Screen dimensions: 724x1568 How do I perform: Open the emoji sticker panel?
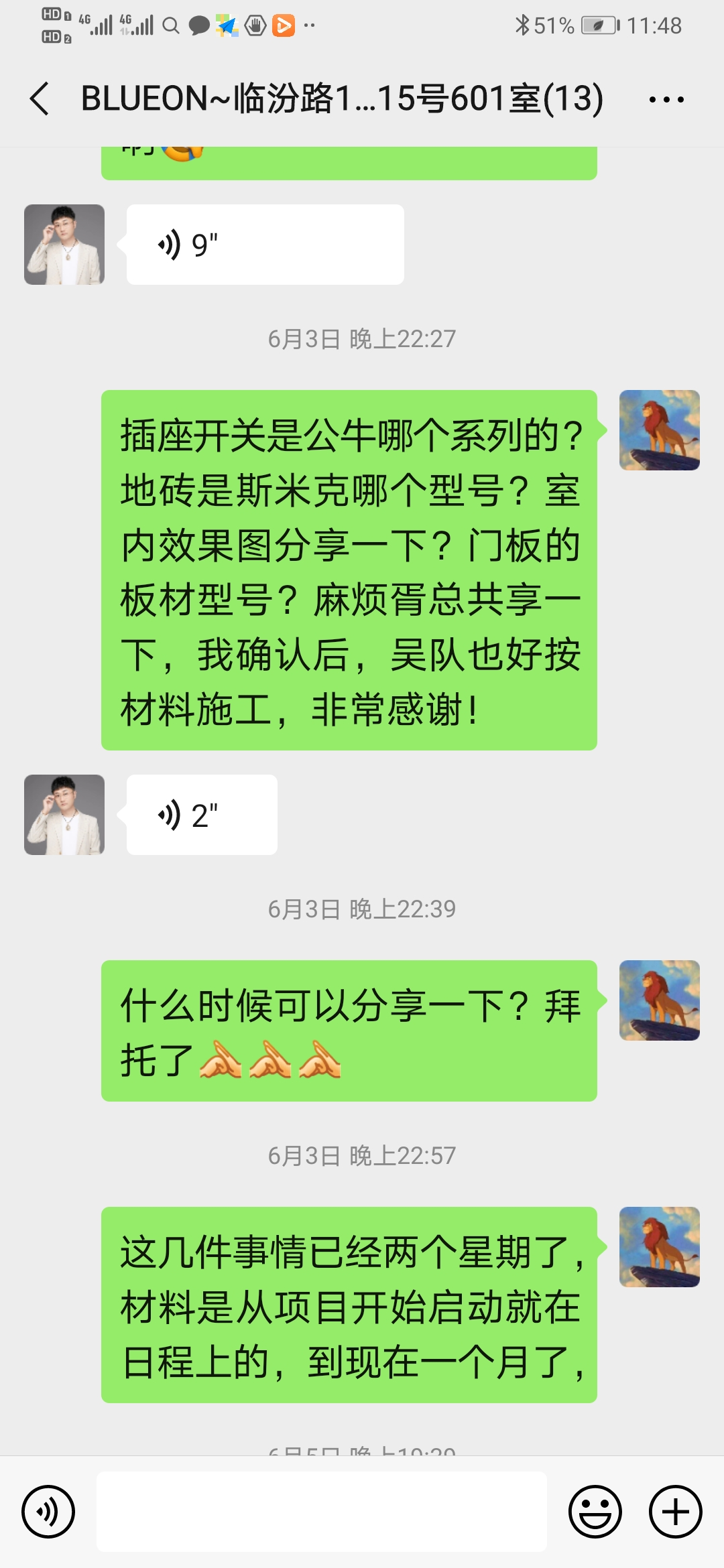coord(595,1512)
